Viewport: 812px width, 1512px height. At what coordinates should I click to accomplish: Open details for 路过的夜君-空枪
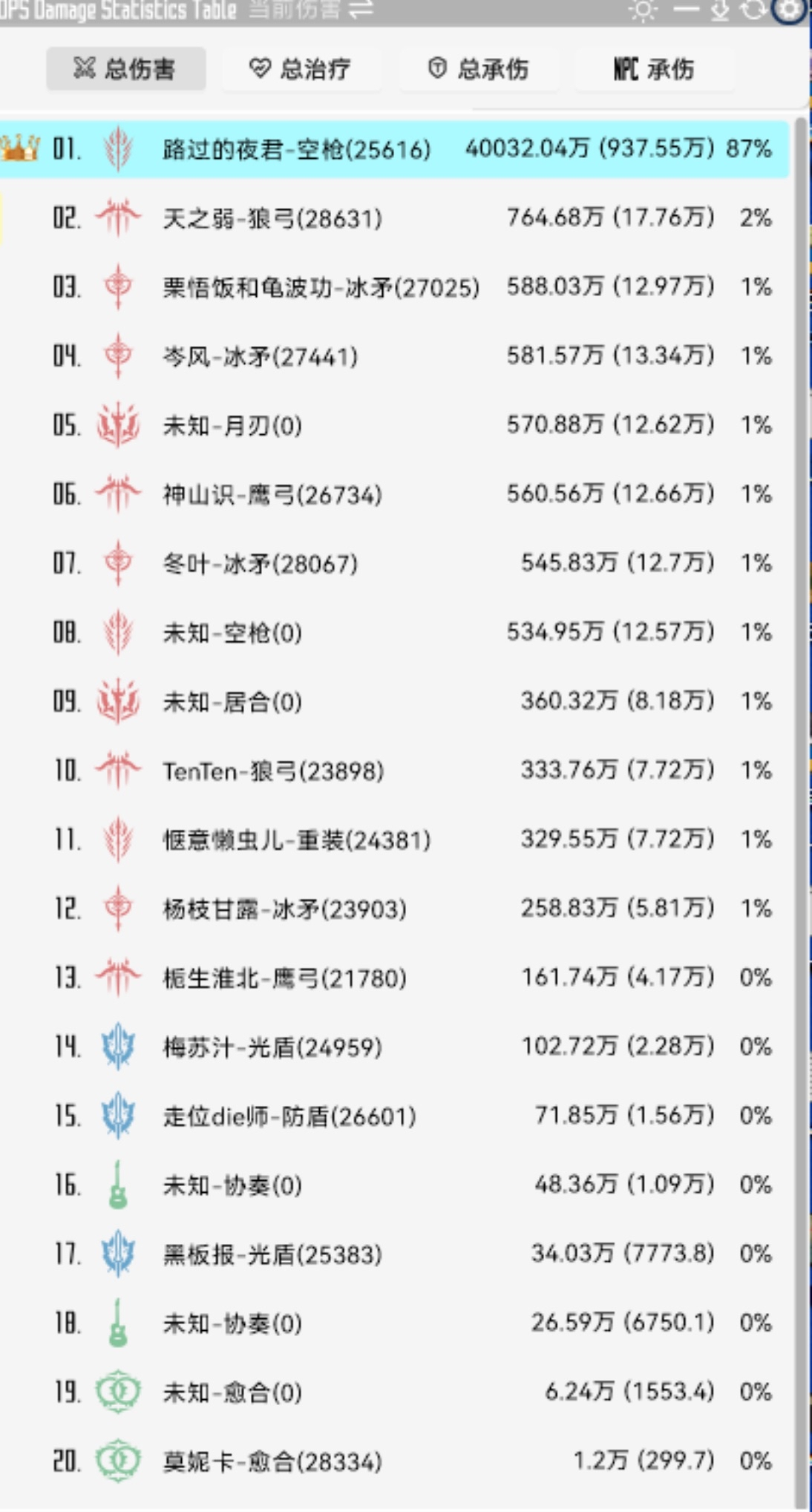[394, 149]
